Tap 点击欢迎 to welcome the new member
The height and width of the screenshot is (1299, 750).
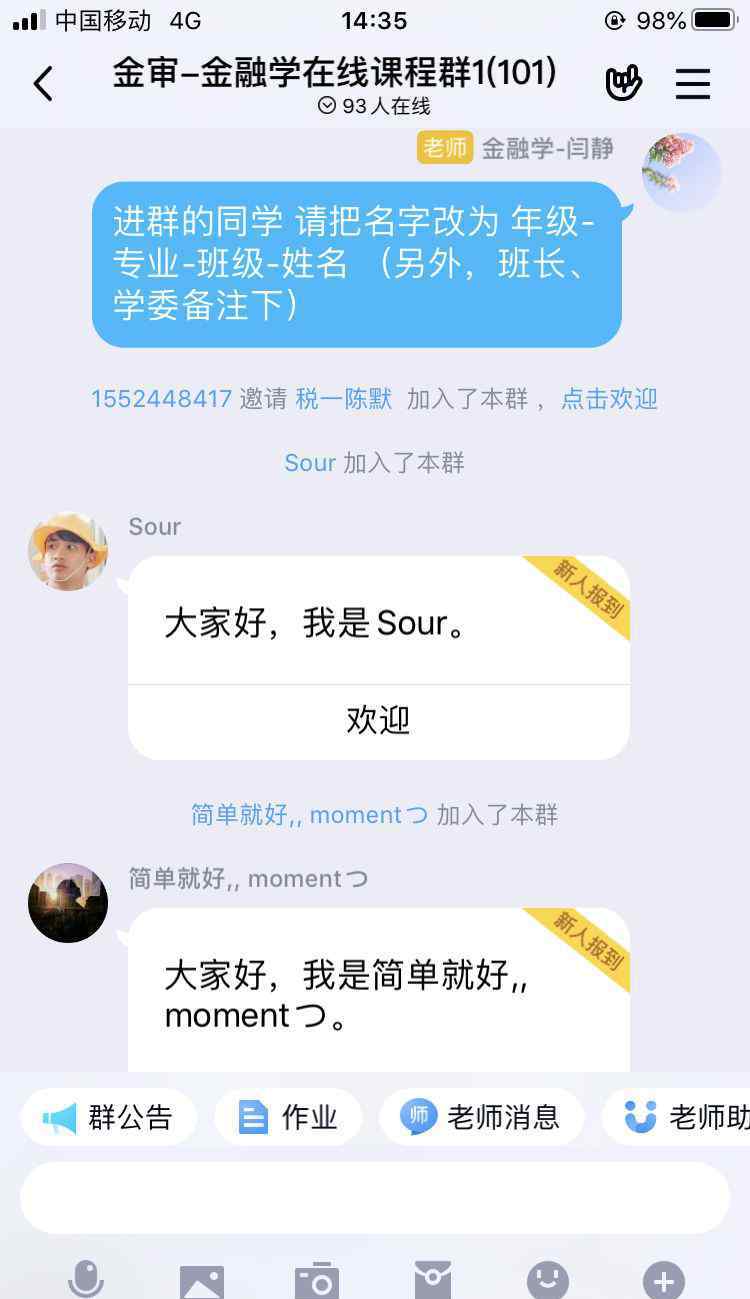(x=609, y=399)
